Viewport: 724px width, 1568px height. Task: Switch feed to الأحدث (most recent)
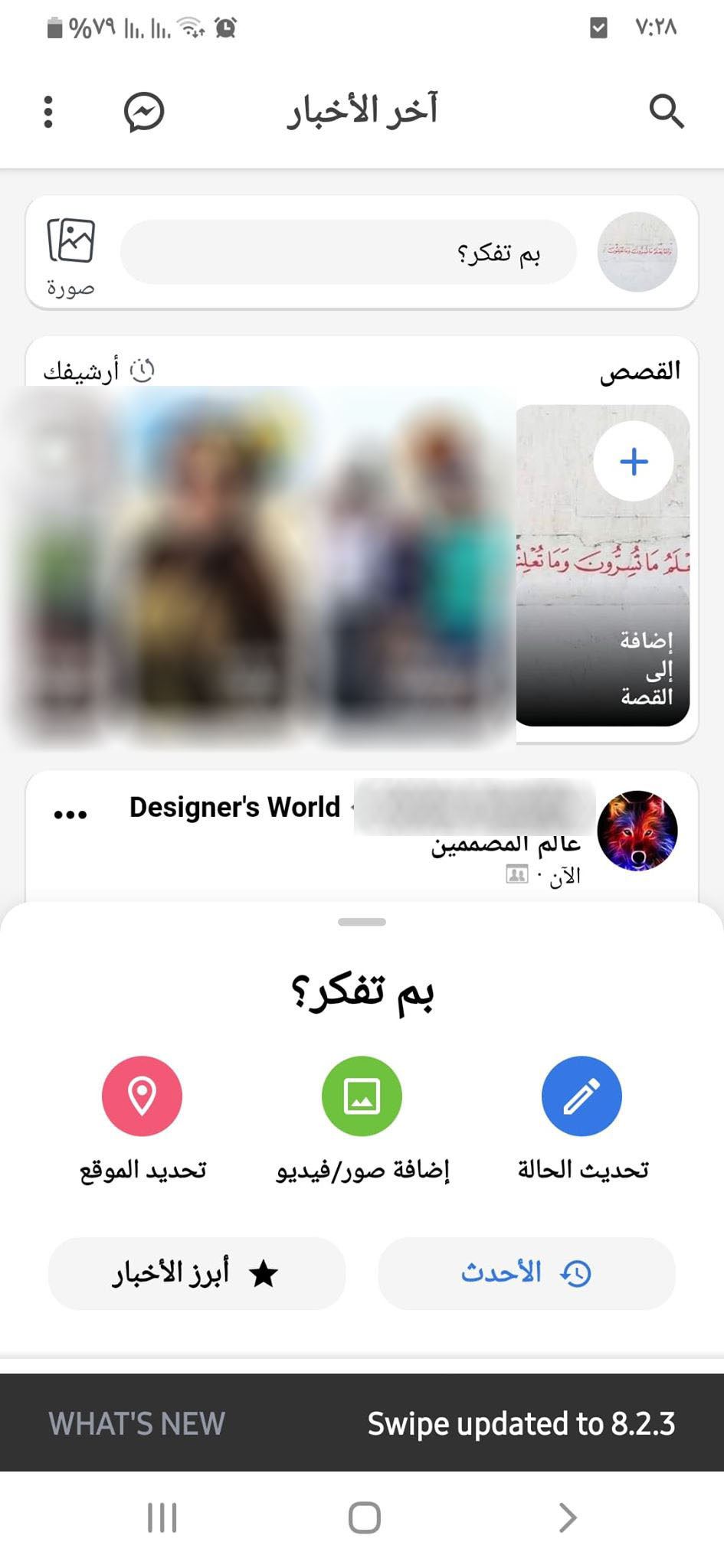[x=526, y=1273]
